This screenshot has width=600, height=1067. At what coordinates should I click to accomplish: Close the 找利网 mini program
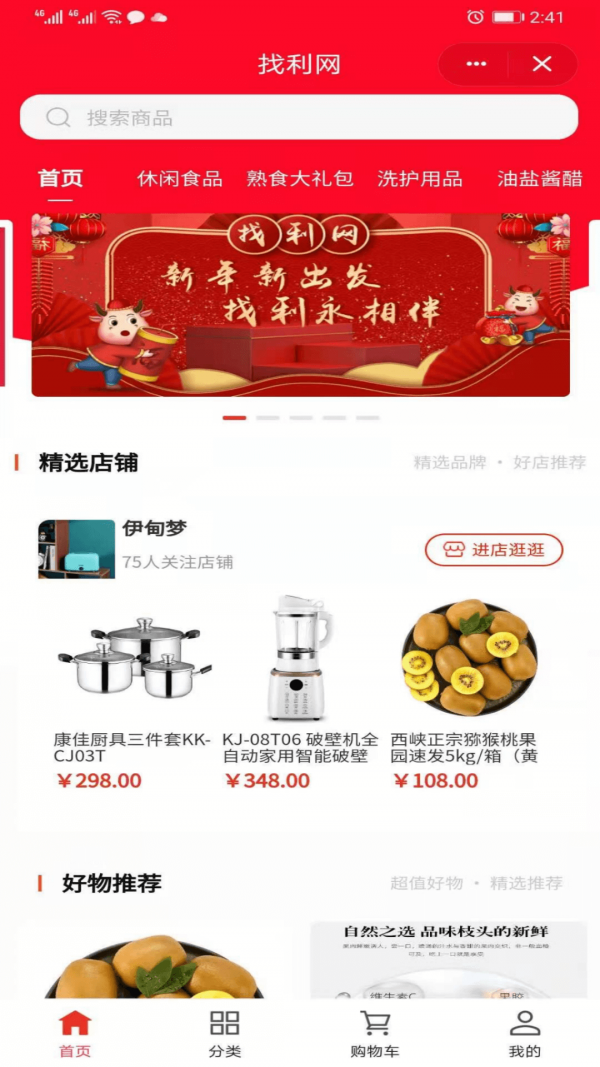click(x=542, y=64)
